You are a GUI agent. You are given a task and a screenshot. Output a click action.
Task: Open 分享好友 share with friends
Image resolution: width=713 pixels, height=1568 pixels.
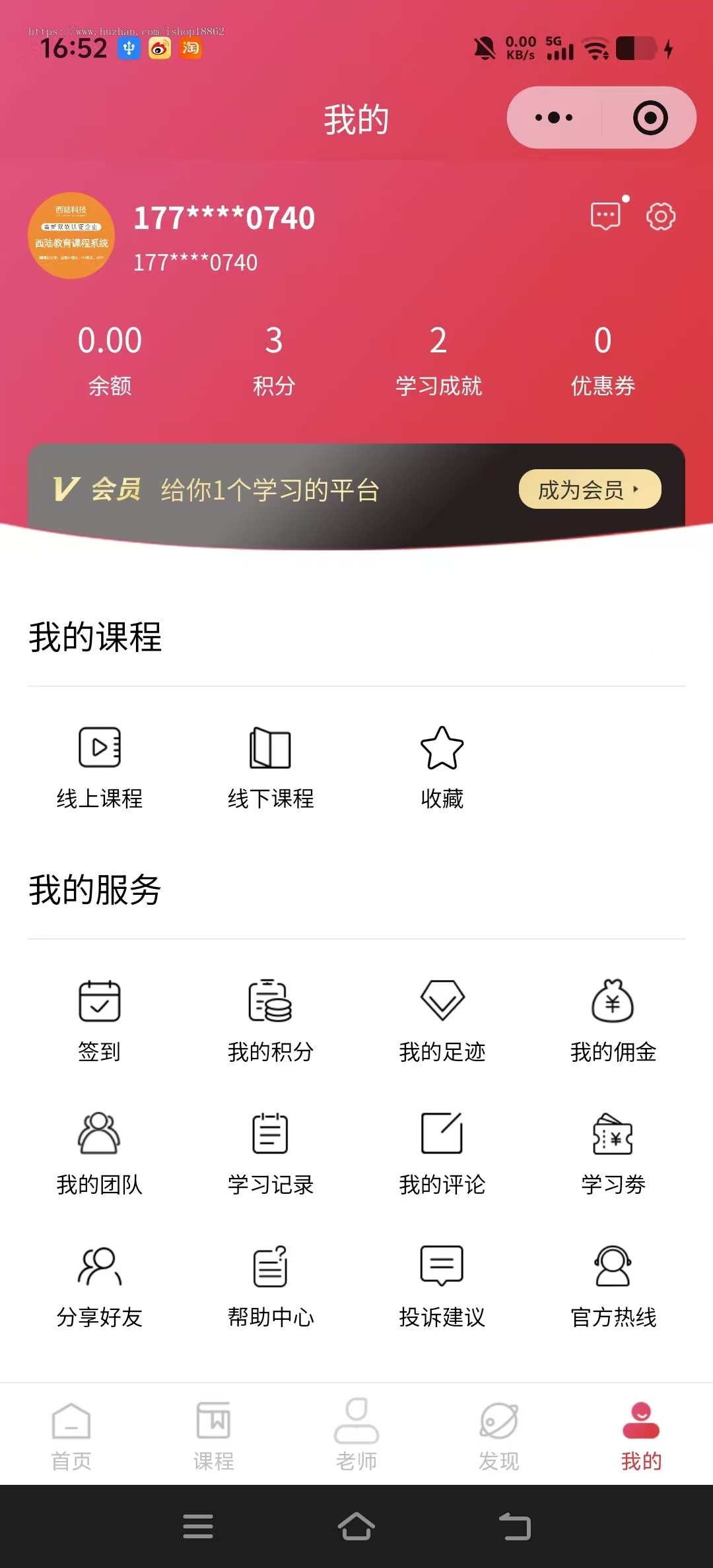point(100,1284)
